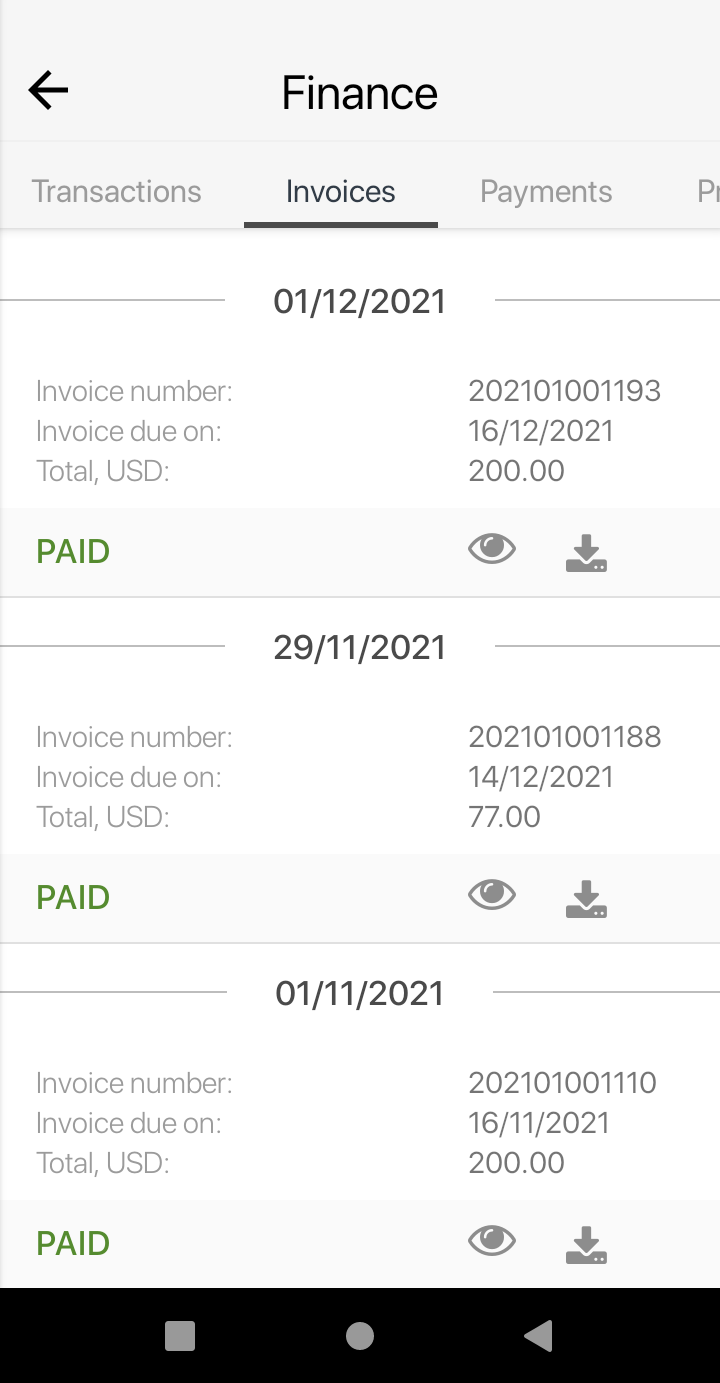Preview invoice 202101001188 using the eye icon
The image size is (720, 1383).
[491, 895]
